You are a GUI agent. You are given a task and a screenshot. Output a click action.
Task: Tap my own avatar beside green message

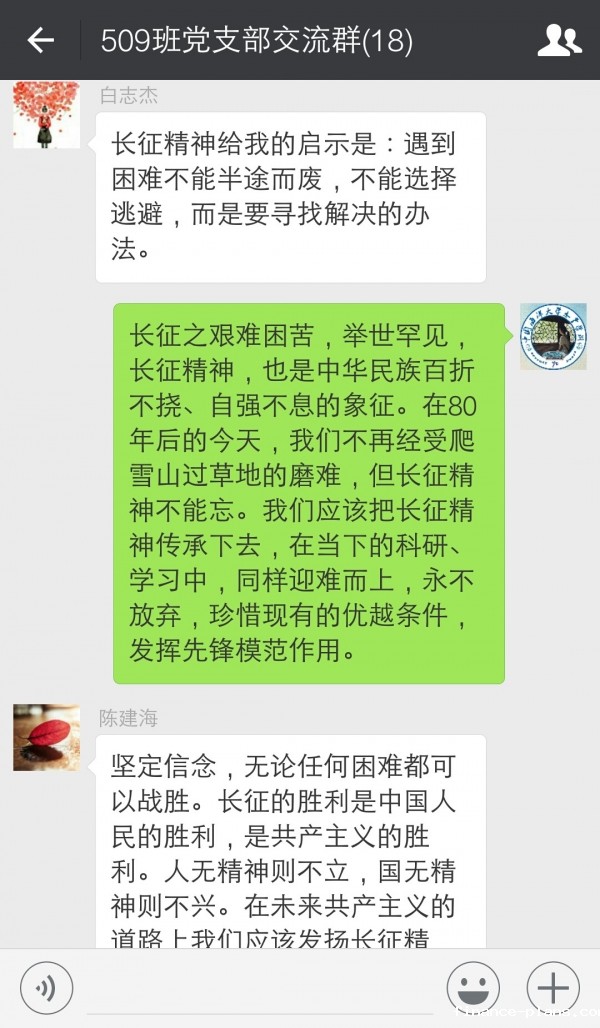tap(553, 336)
